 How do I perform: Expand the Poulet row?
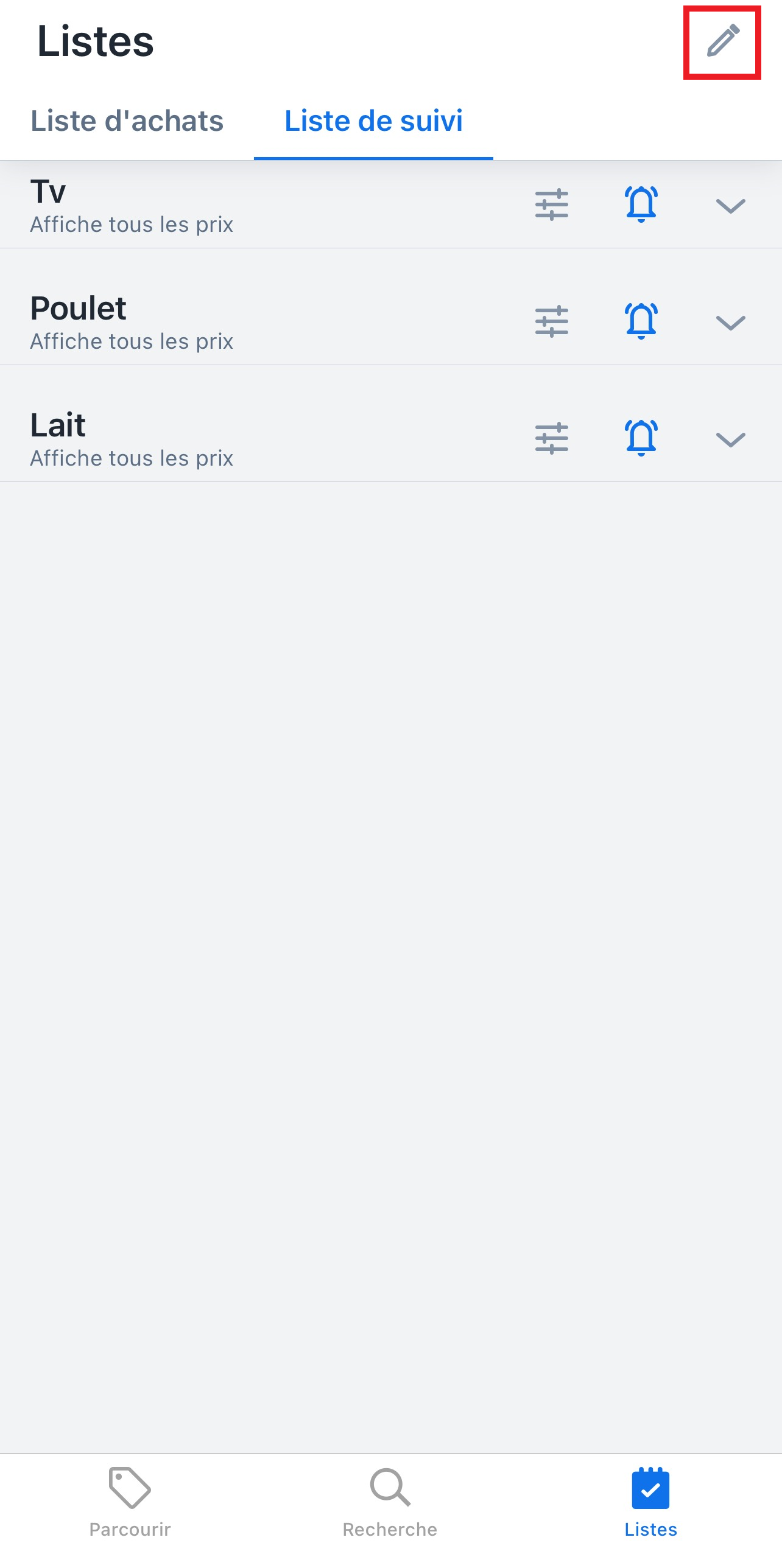730,323
